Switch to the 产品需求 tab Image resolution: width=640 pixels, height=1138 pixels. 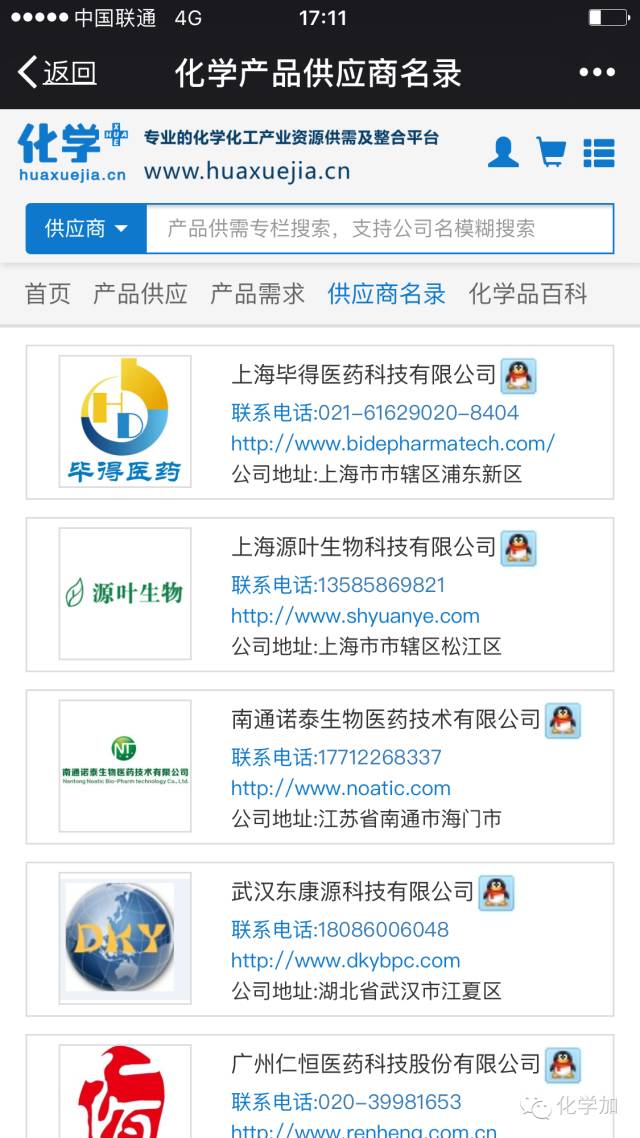pyautogui.click(x=257, y=294)
